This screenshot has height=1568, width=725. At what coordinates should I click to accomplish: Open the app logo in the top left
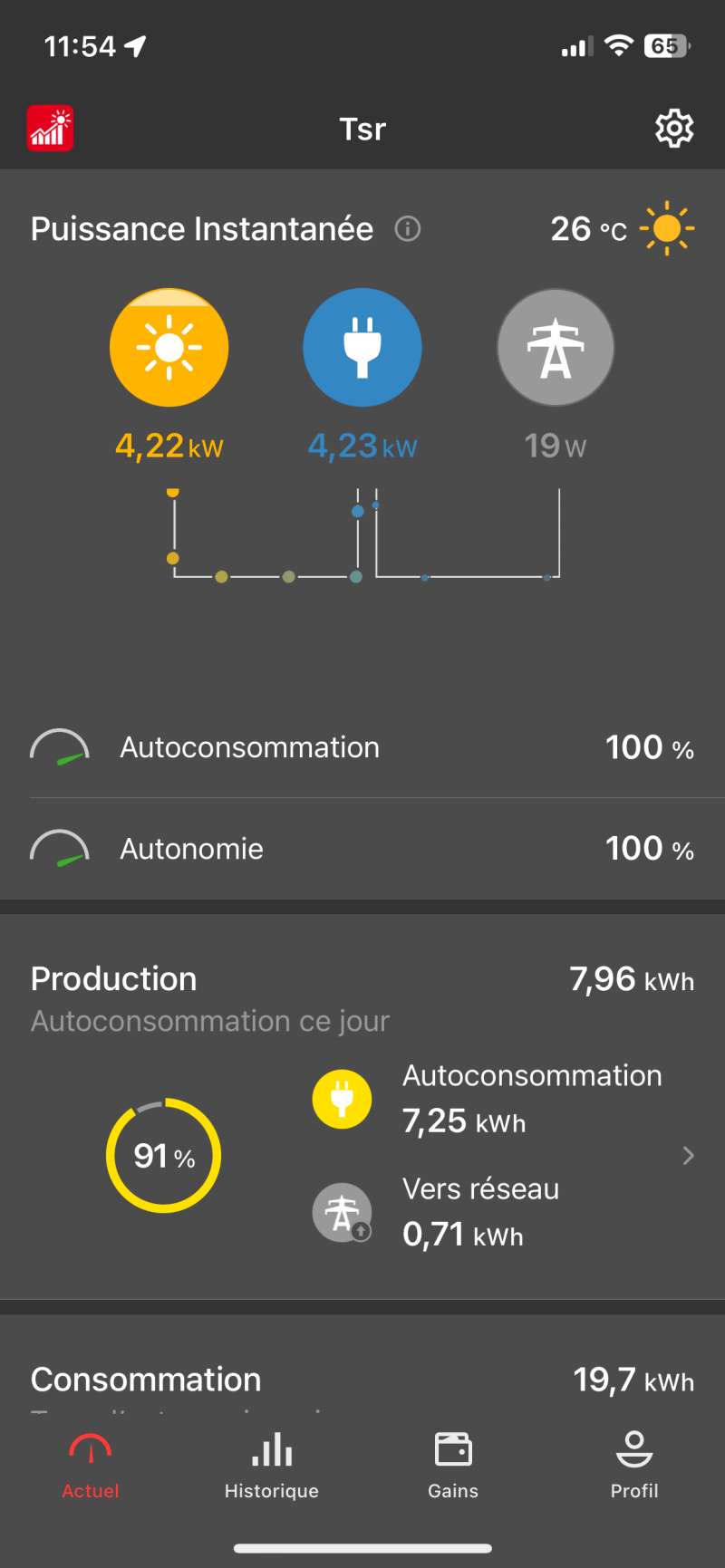coord(50,128)
